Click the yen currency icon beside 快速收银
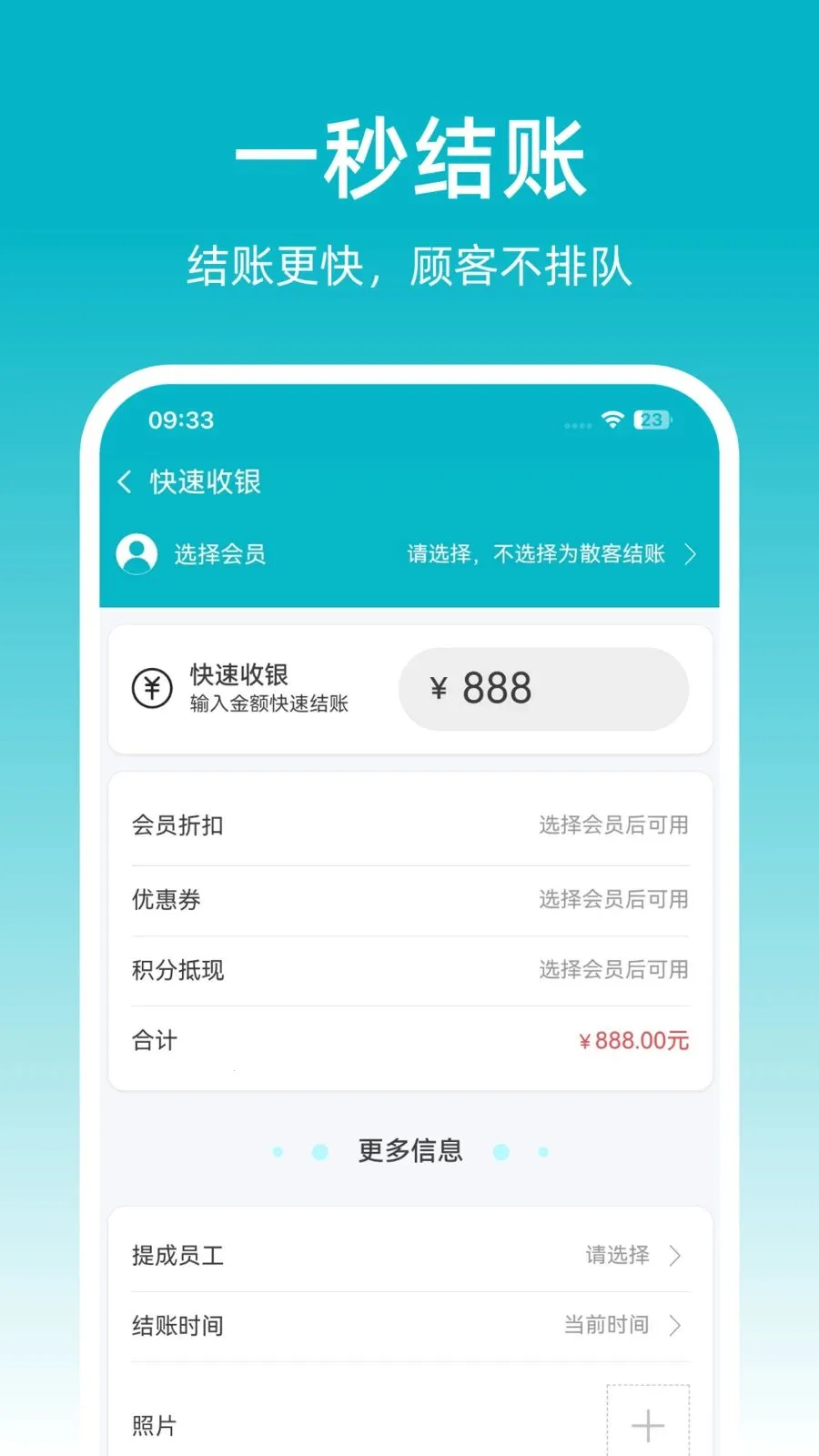The image size is (819, 1456). pos(151,689)
